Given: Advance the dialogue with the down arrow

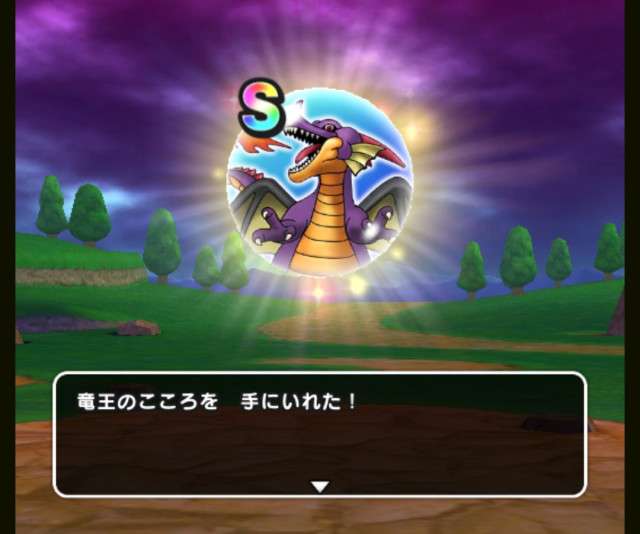Looking at the screenshot, I should (319, 486).
